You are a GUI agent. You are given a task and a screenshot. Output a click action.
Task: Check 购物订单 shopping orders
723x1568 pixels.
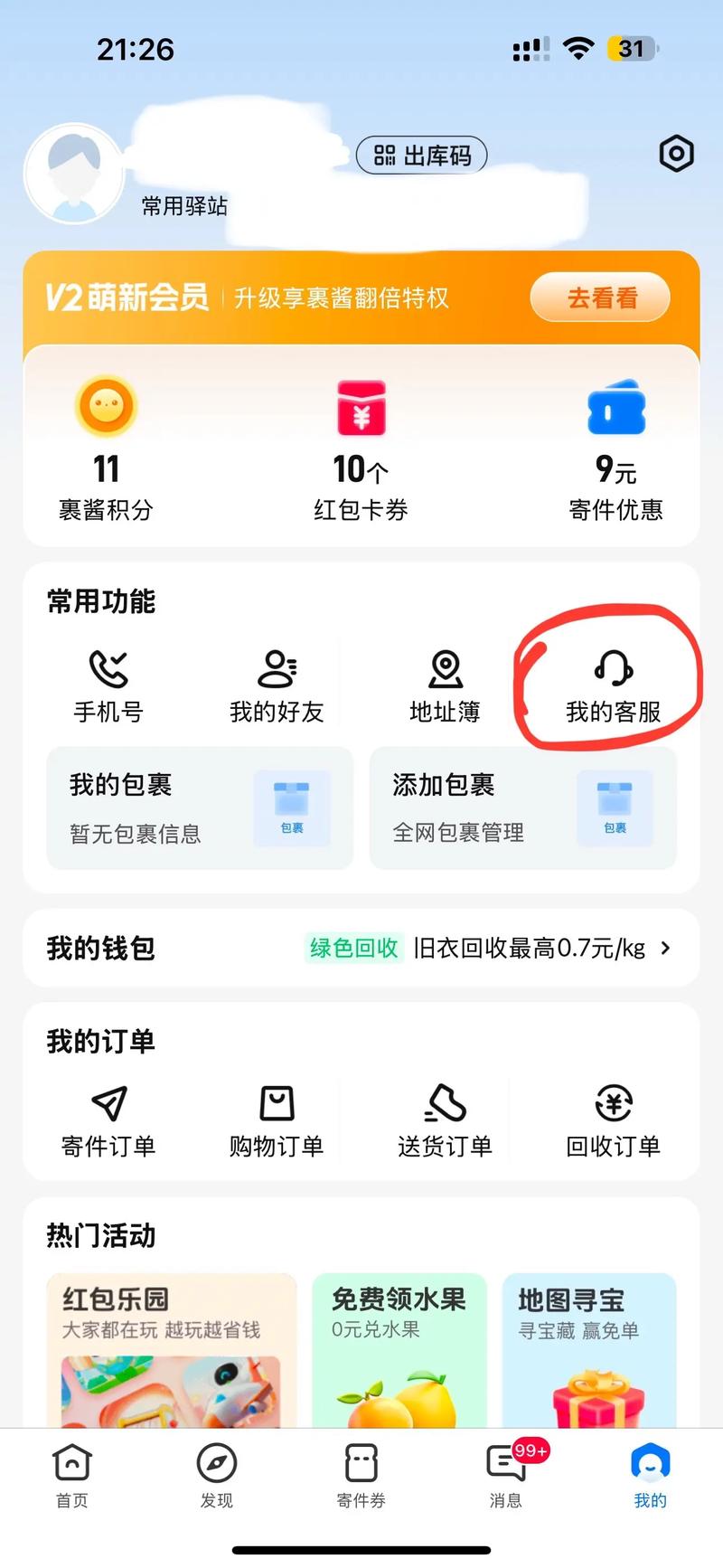[277, 1121]
